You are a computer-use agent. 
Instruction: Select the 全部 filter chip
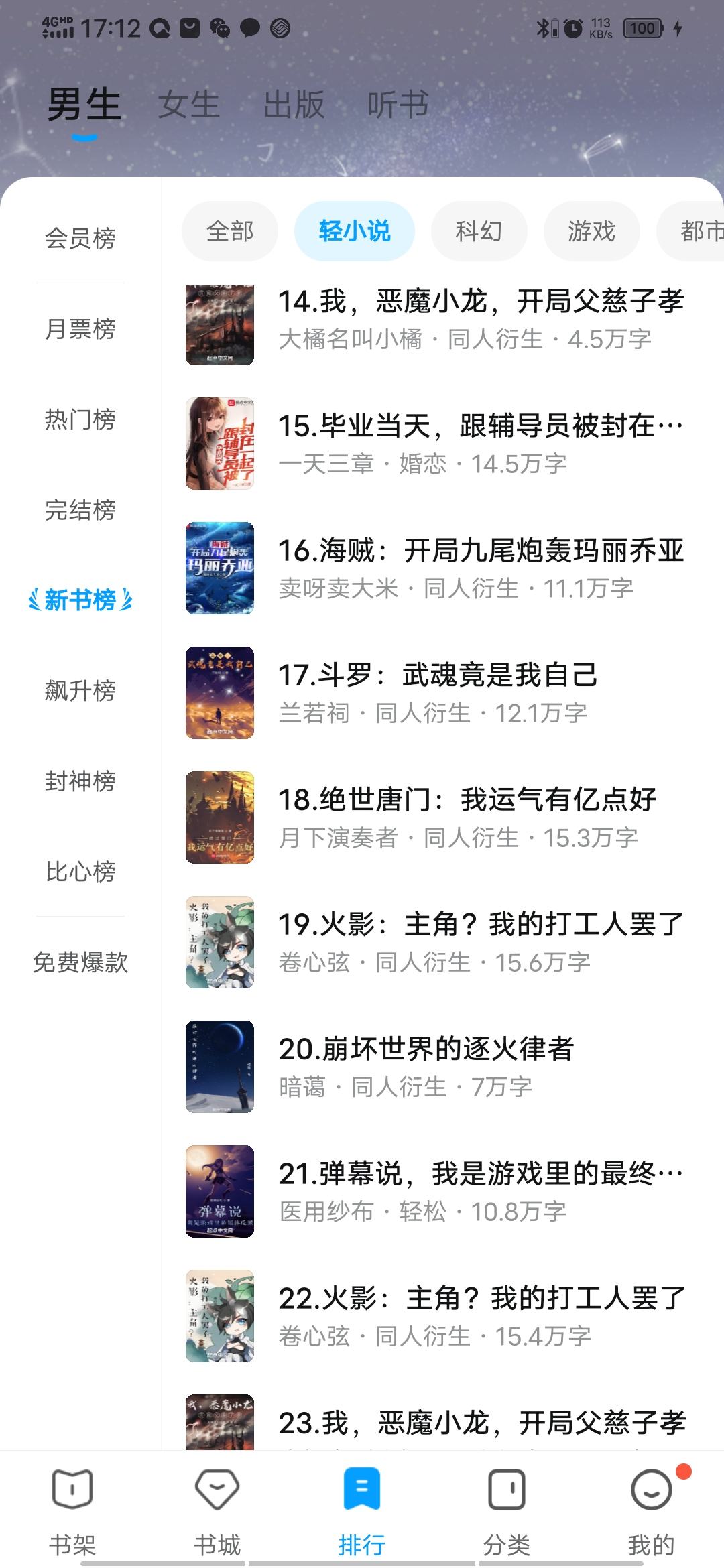click(230, 231)
